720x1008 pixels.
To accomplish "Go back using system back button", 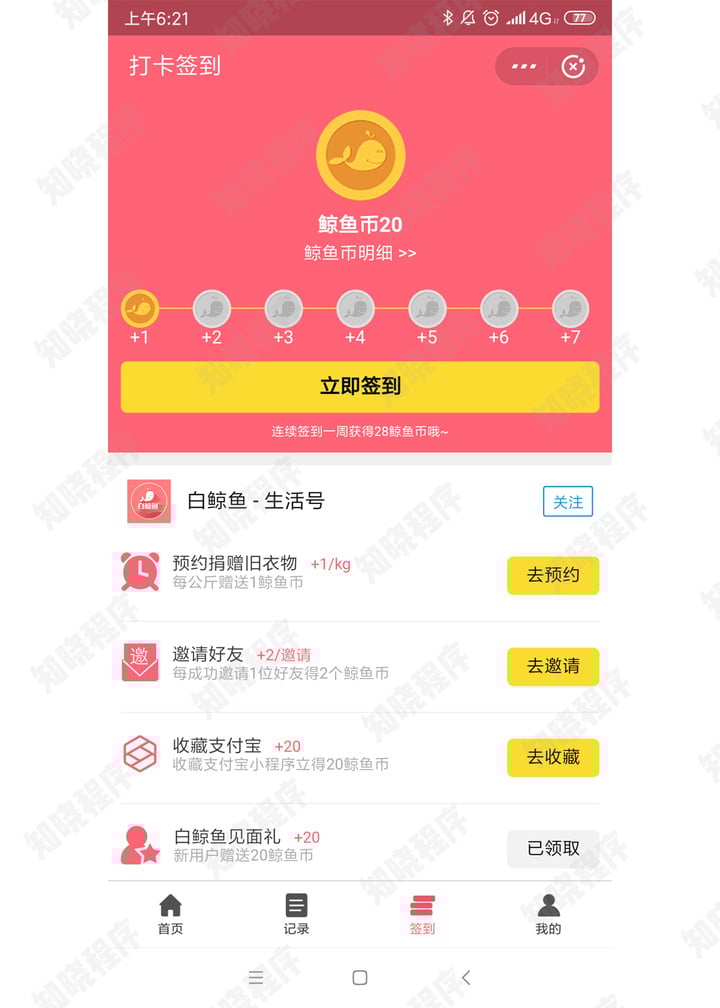I will [x=466, y=977].
